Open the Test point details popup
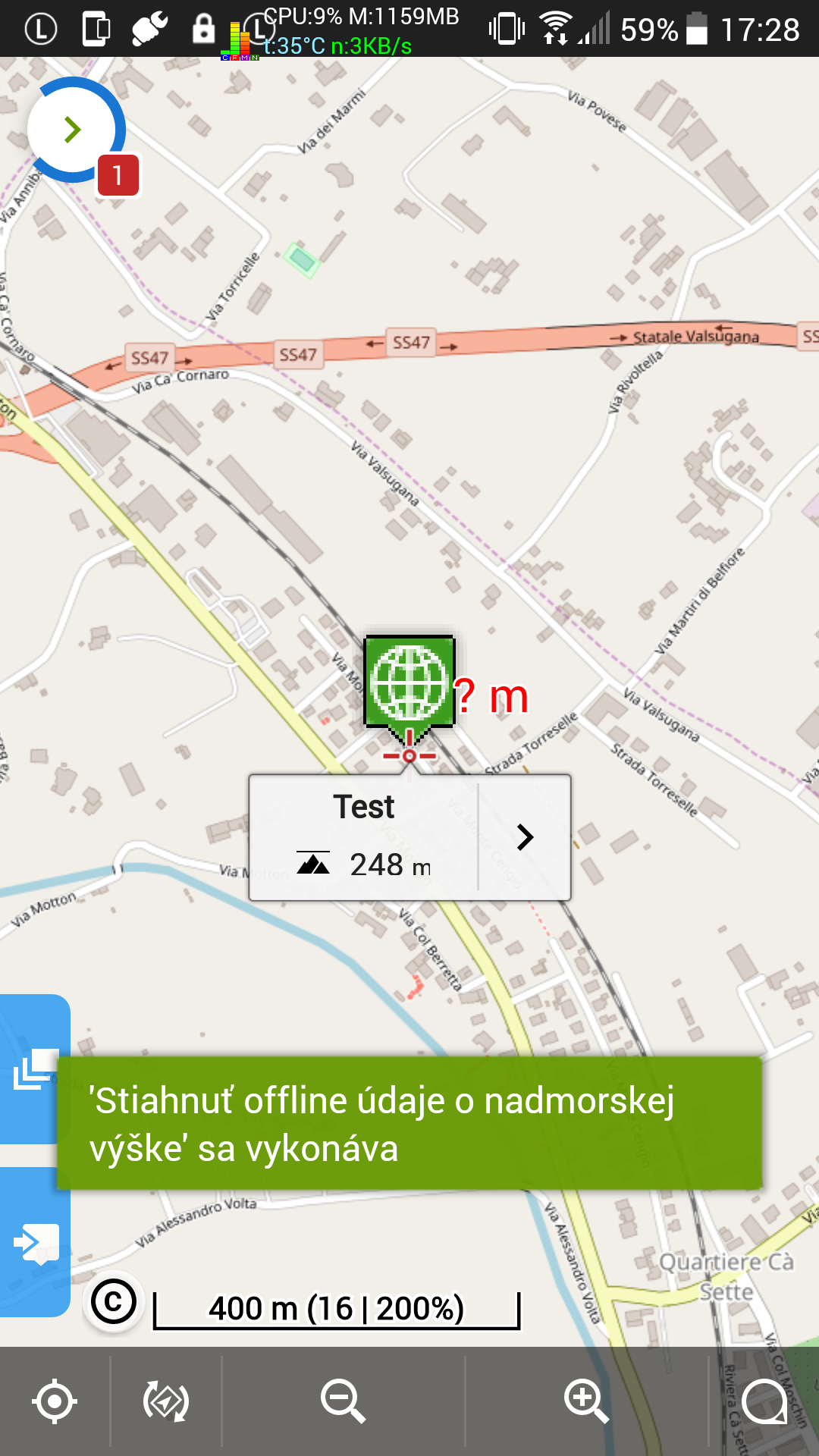819x1456 pixels. tap(525, 837)
